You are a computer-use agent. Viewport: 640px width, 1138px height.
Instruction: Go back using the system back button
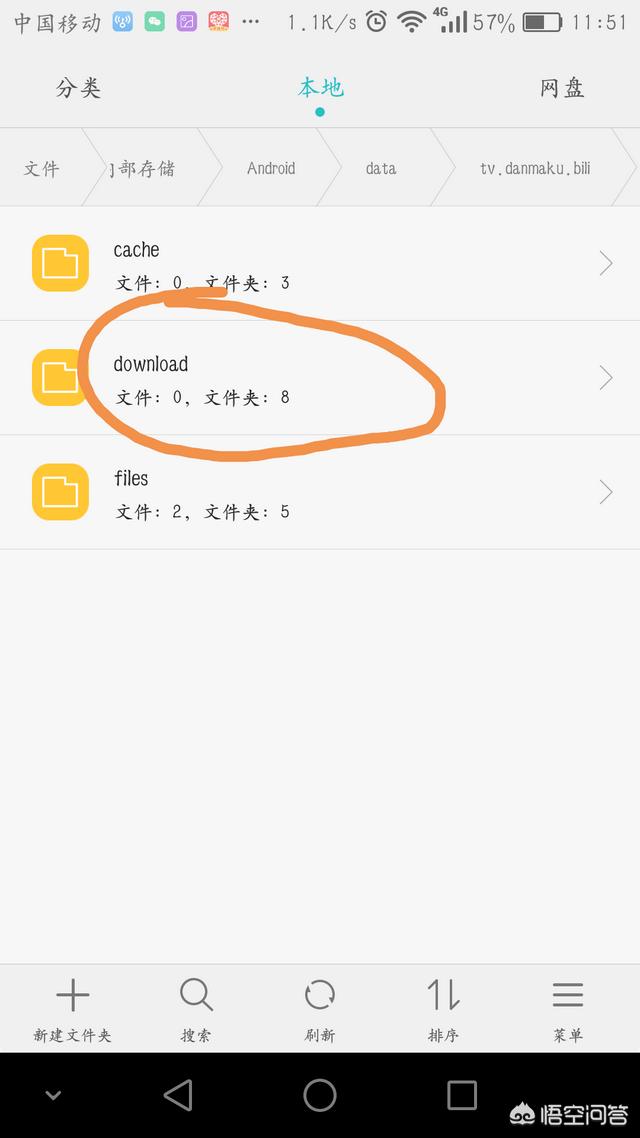(178, 1095)
